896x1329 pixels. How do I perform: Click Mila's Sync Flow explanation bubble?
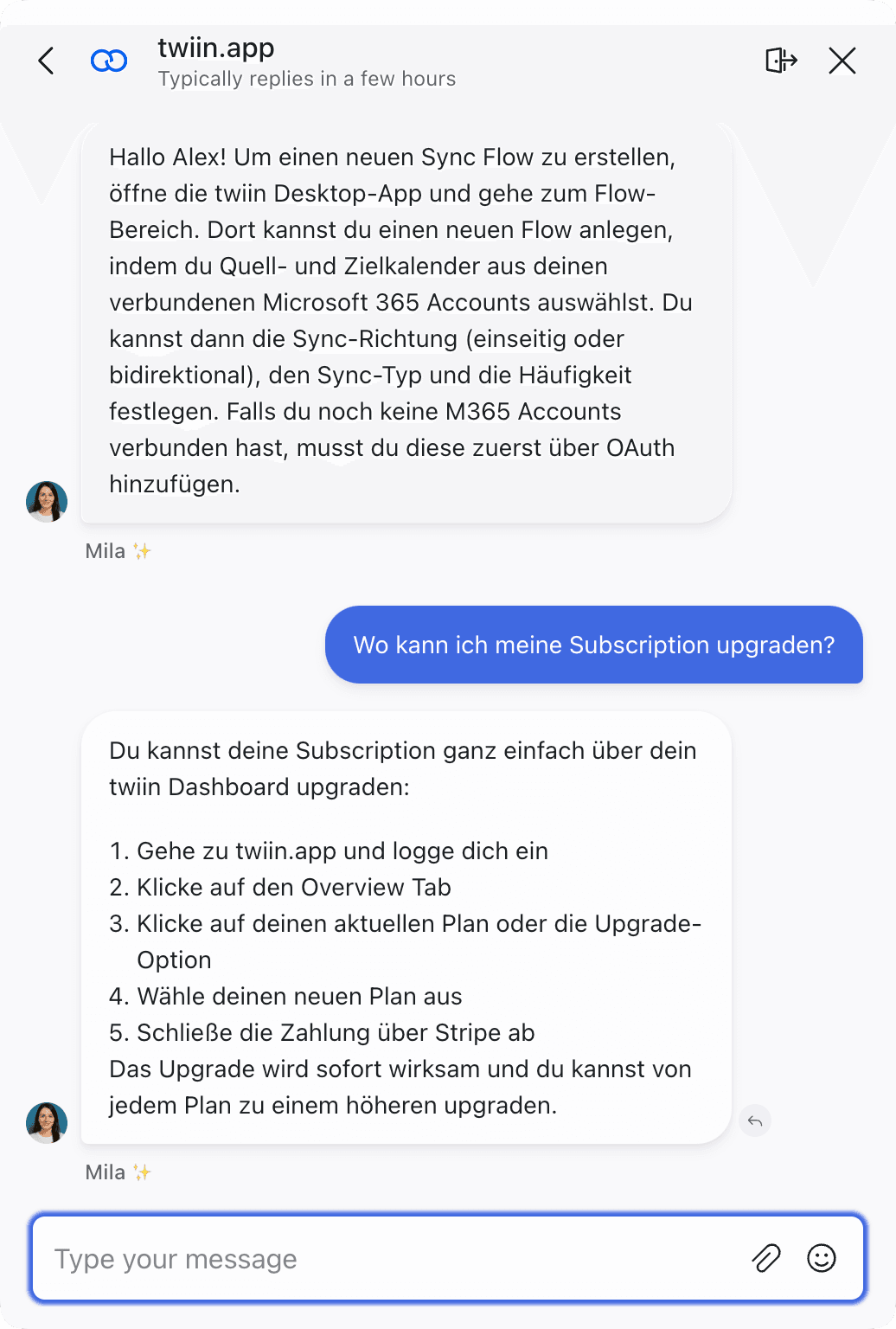404,320
